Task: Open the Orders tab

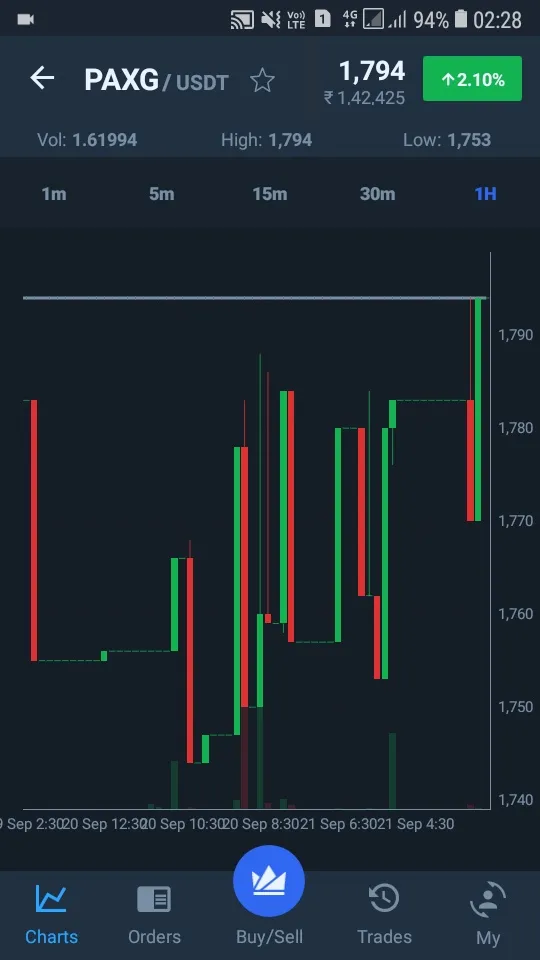Action: 154,915
